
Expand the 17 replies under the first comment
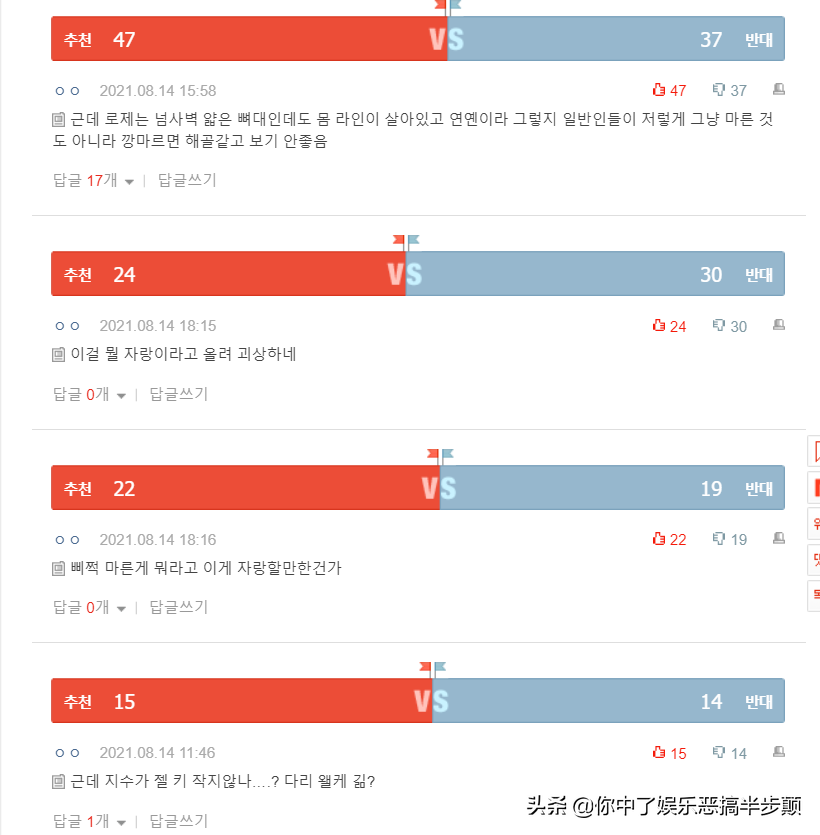click(93, 180)
